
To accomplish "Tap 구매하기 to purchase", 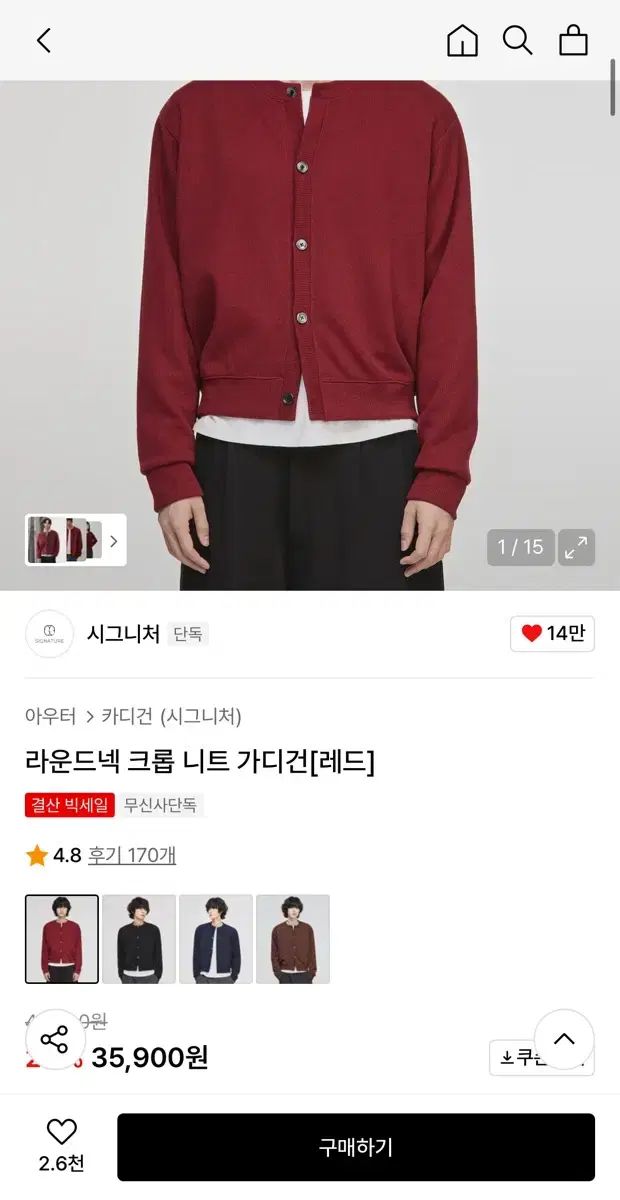I will (356, 1147).
